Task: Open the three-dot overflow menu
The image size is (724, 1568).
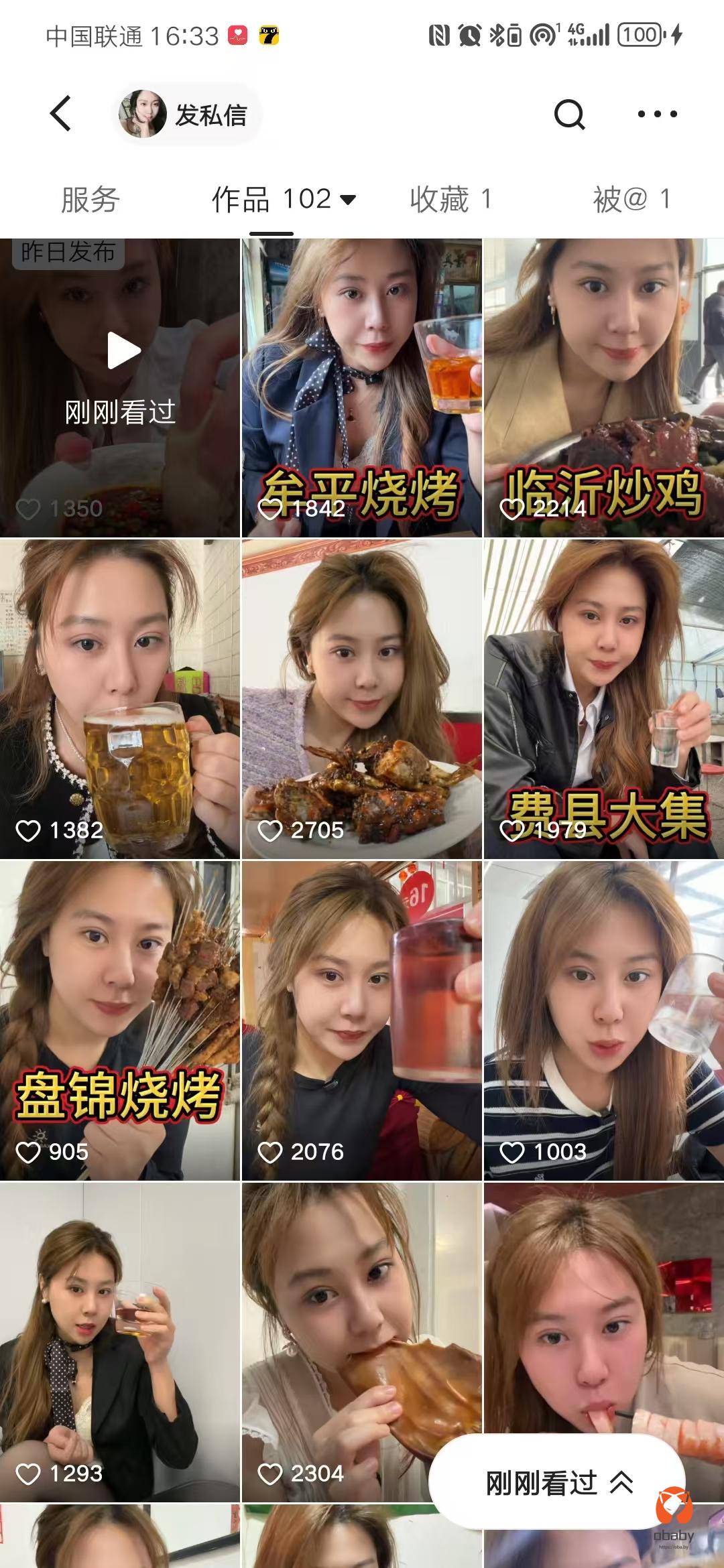Action: click(x=657, y=115)
